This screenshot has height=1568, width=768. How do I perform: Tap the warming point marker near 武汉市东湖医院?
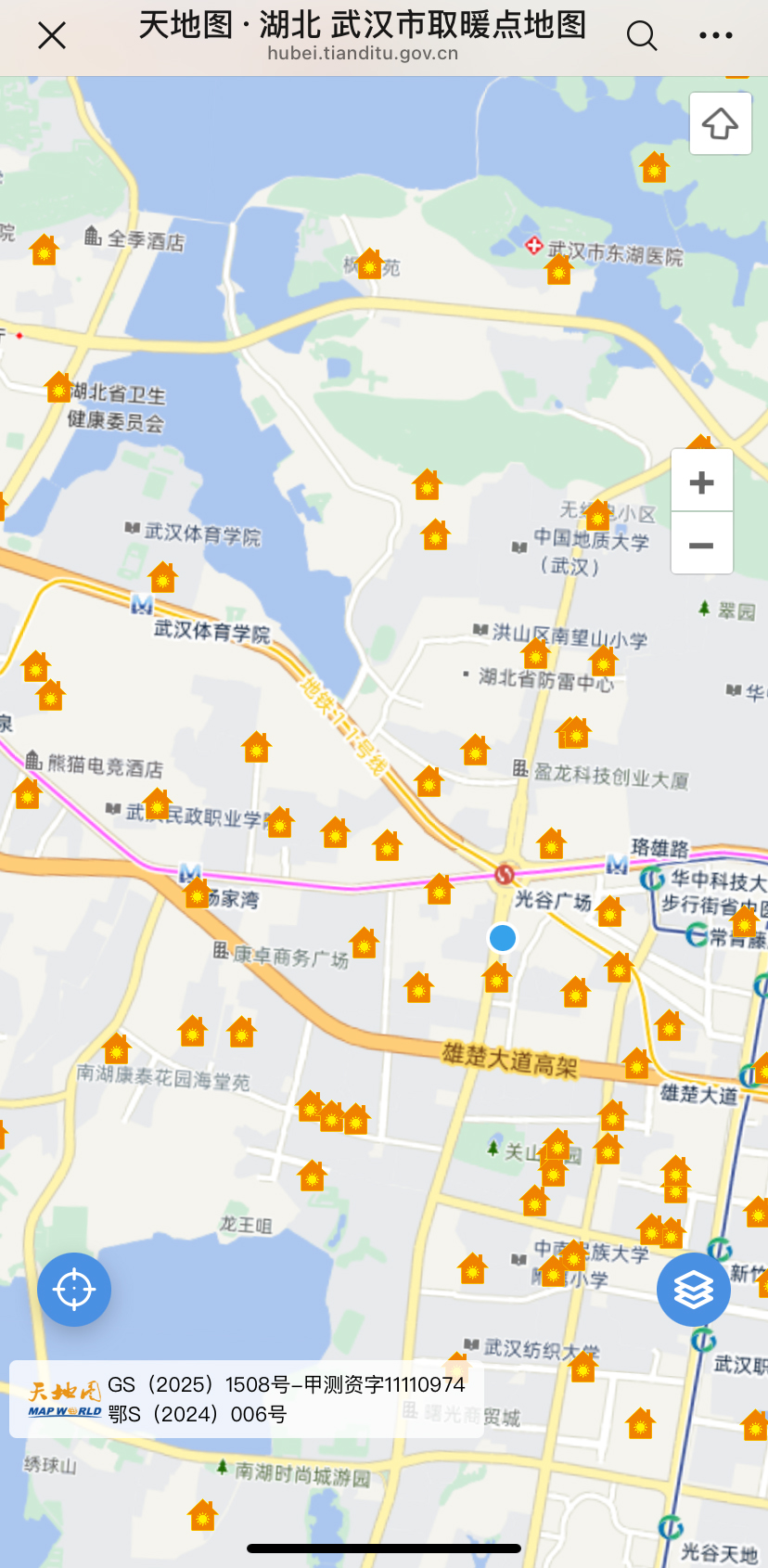(x=558, y=270)
